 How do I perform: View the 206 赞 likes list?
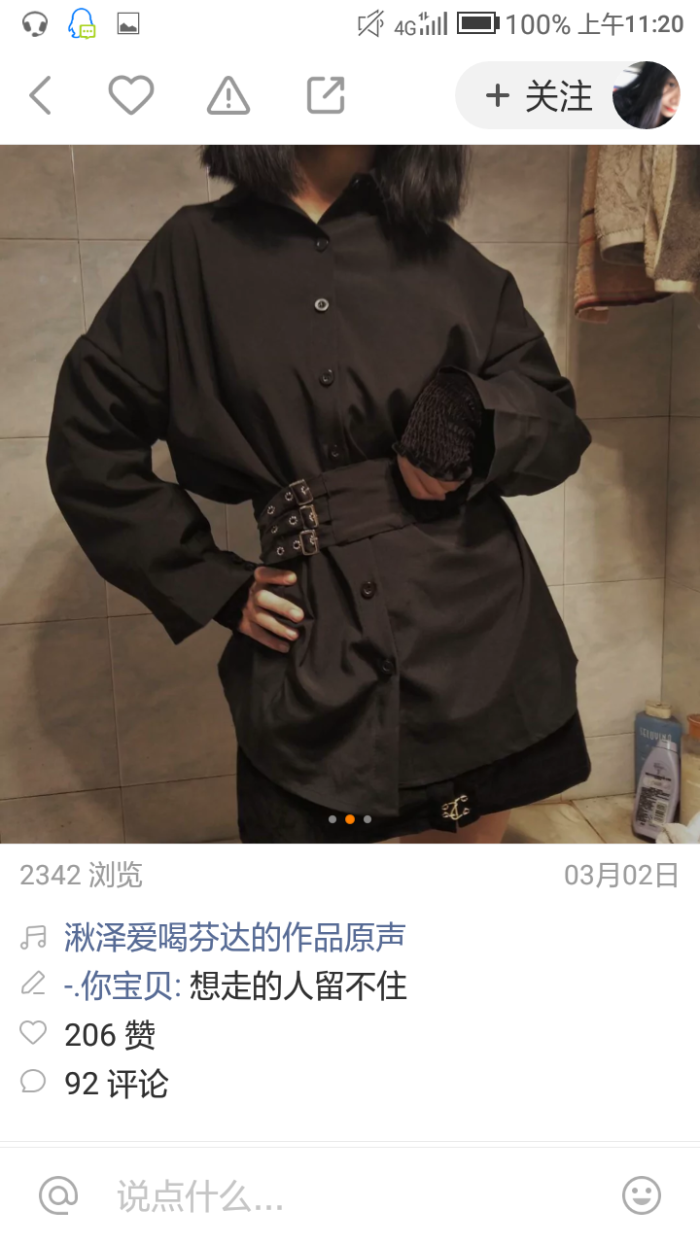pos(109,1035)
